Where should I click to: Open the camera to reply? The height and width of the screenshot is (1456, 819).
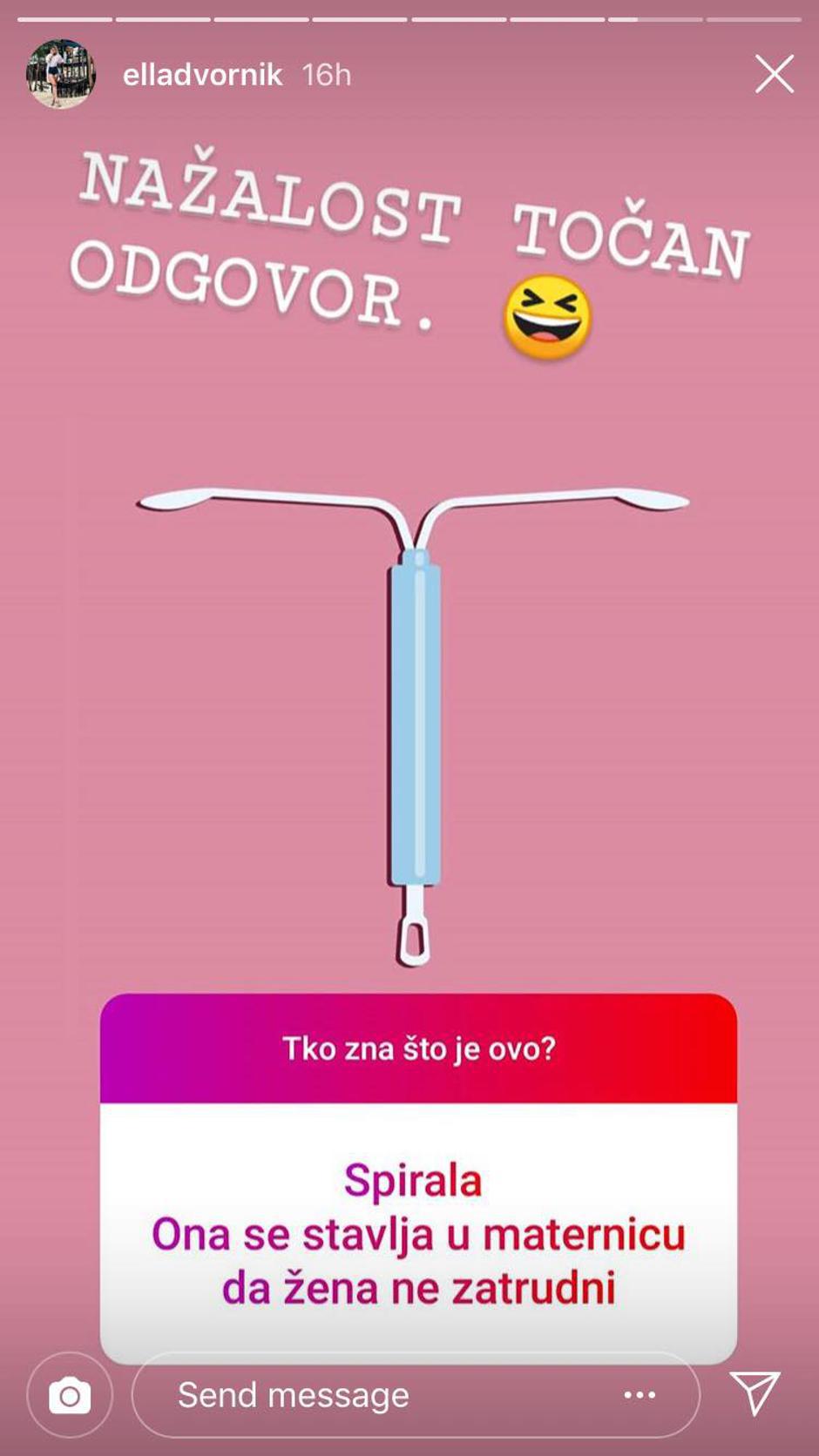(x=70, y=1395)
